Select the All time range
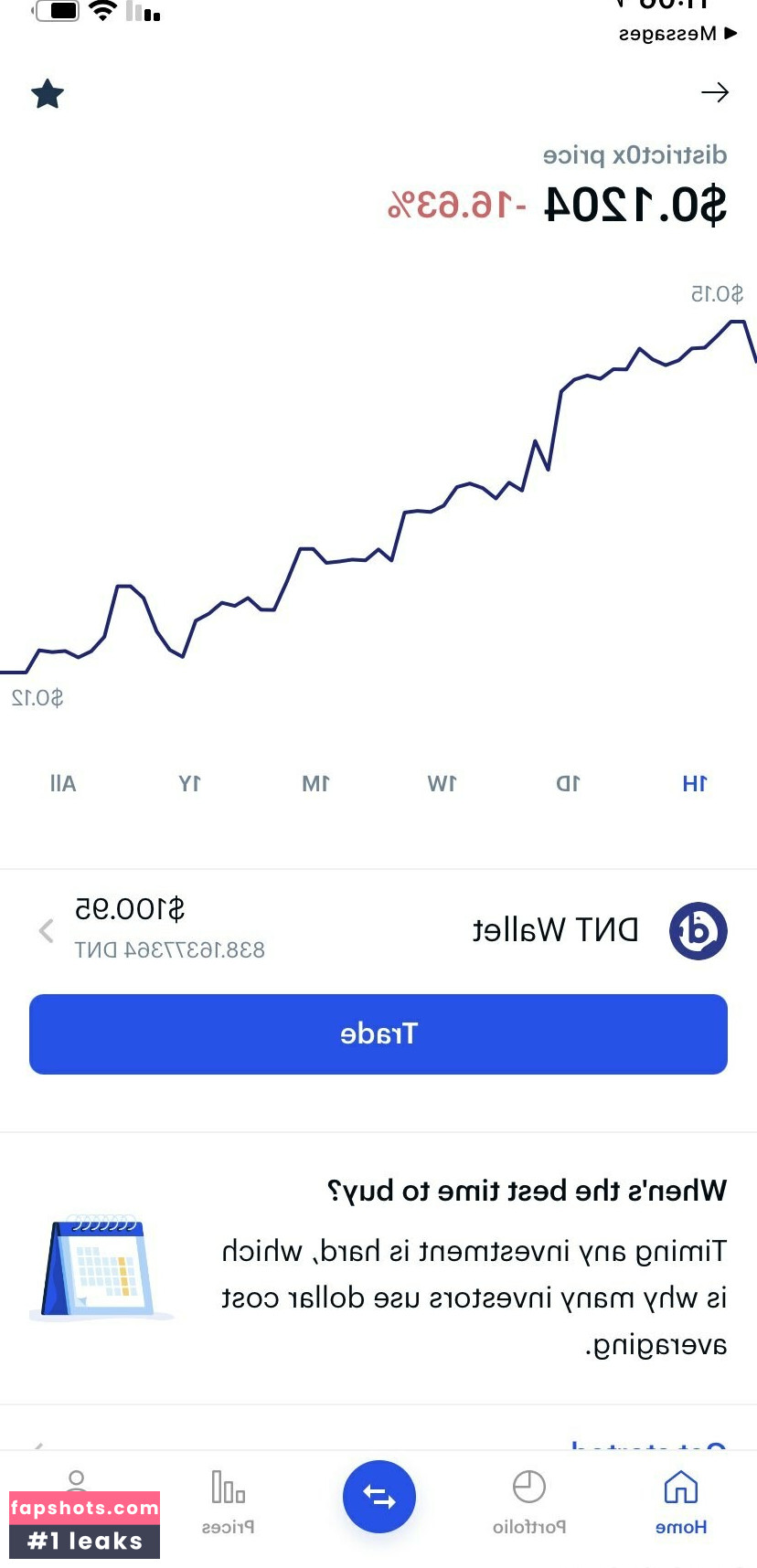The image size is (757, 1568). click(63, 783)
